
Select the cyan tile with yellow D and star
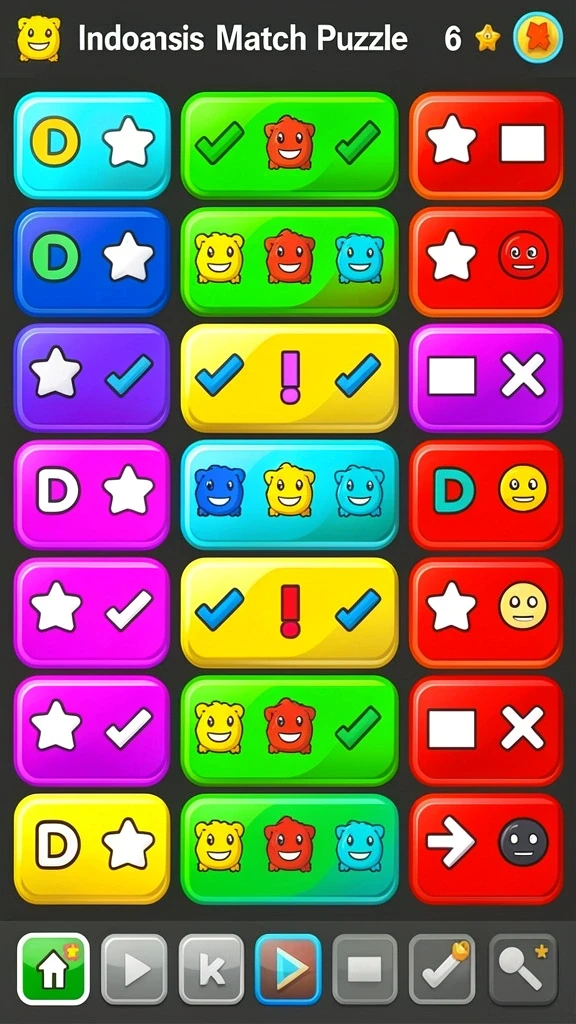[x=92, y=145]
